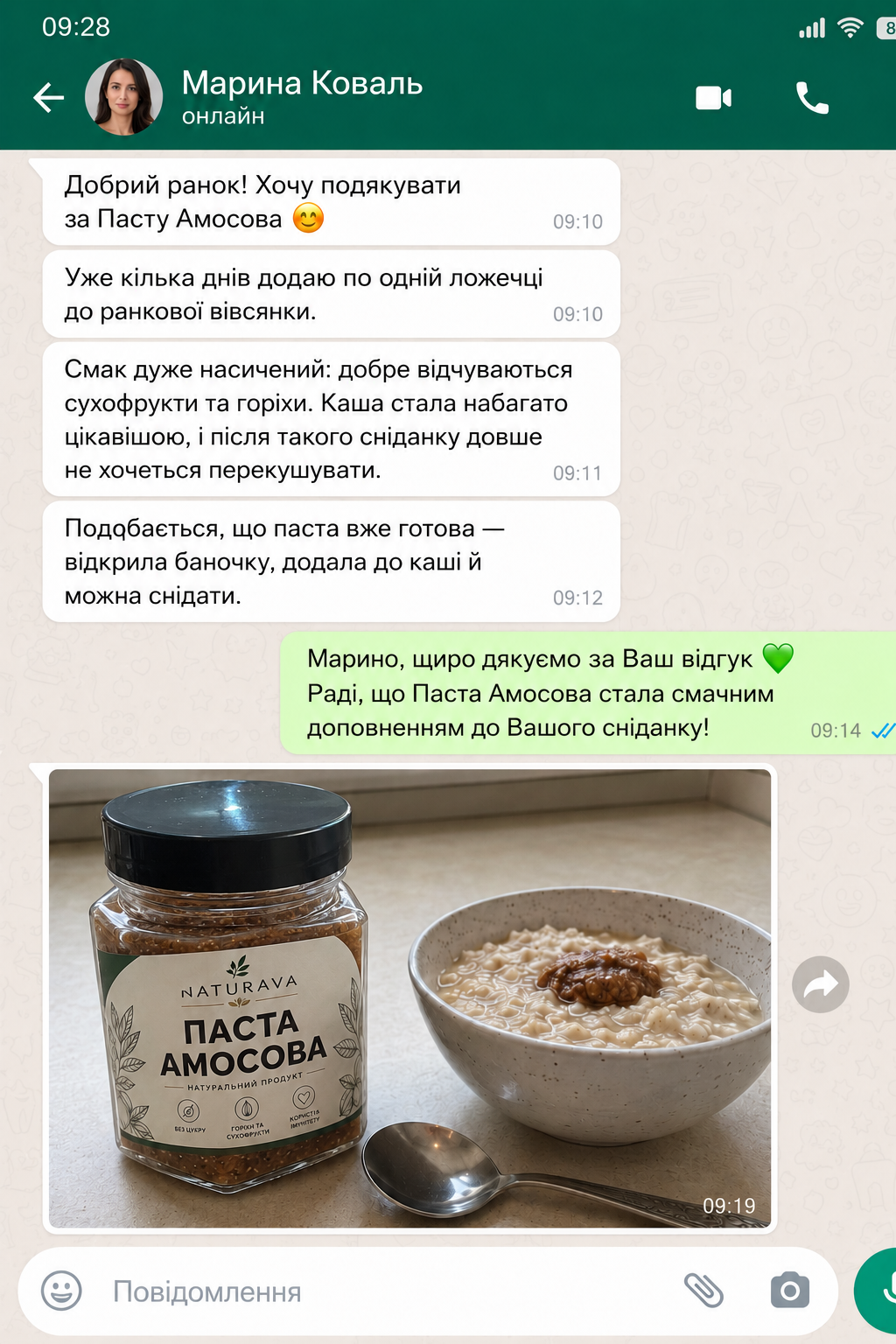This screenshot has height=1344, width=896.
Task: Start a video call with Марина Коваль
Action: coord(713,98)
